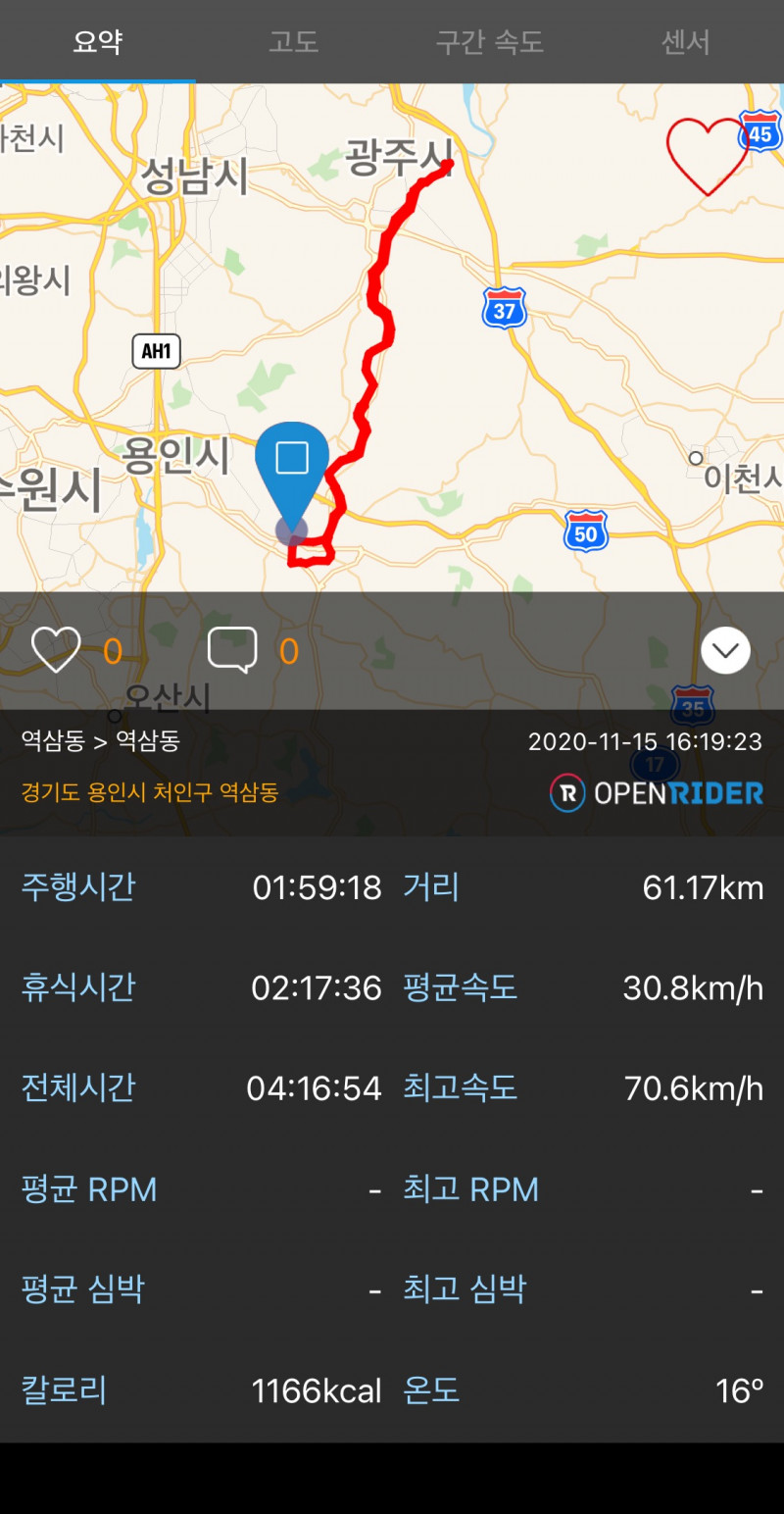Viewport: 784px width, 1514px height.
Task: Switch to the 요약 tab
Action: (x=98, y=42)
